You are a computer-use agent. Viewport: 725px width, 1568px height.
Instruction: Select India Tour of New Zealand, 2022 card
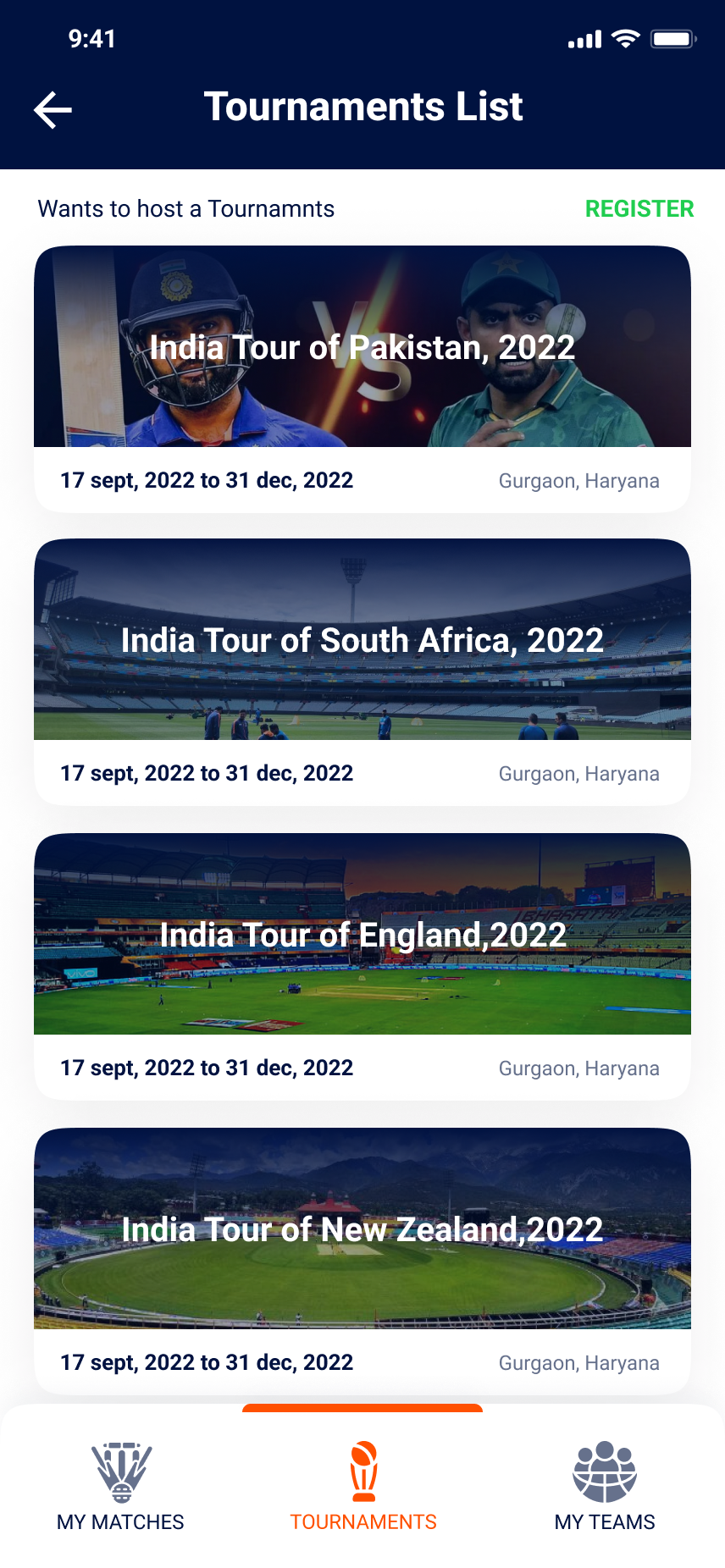point(362,1261)
